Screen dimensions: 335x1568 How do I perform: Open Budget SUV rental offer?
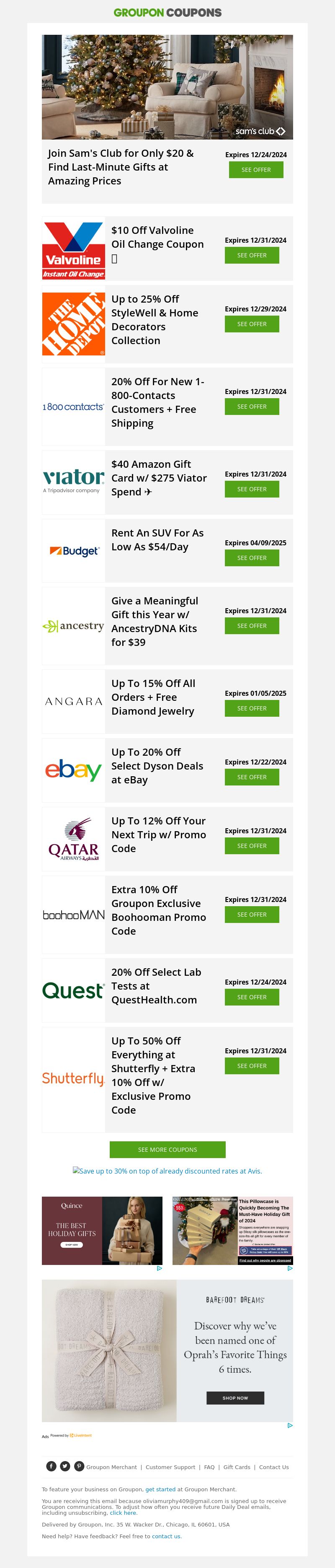click(x=252, y=557)
